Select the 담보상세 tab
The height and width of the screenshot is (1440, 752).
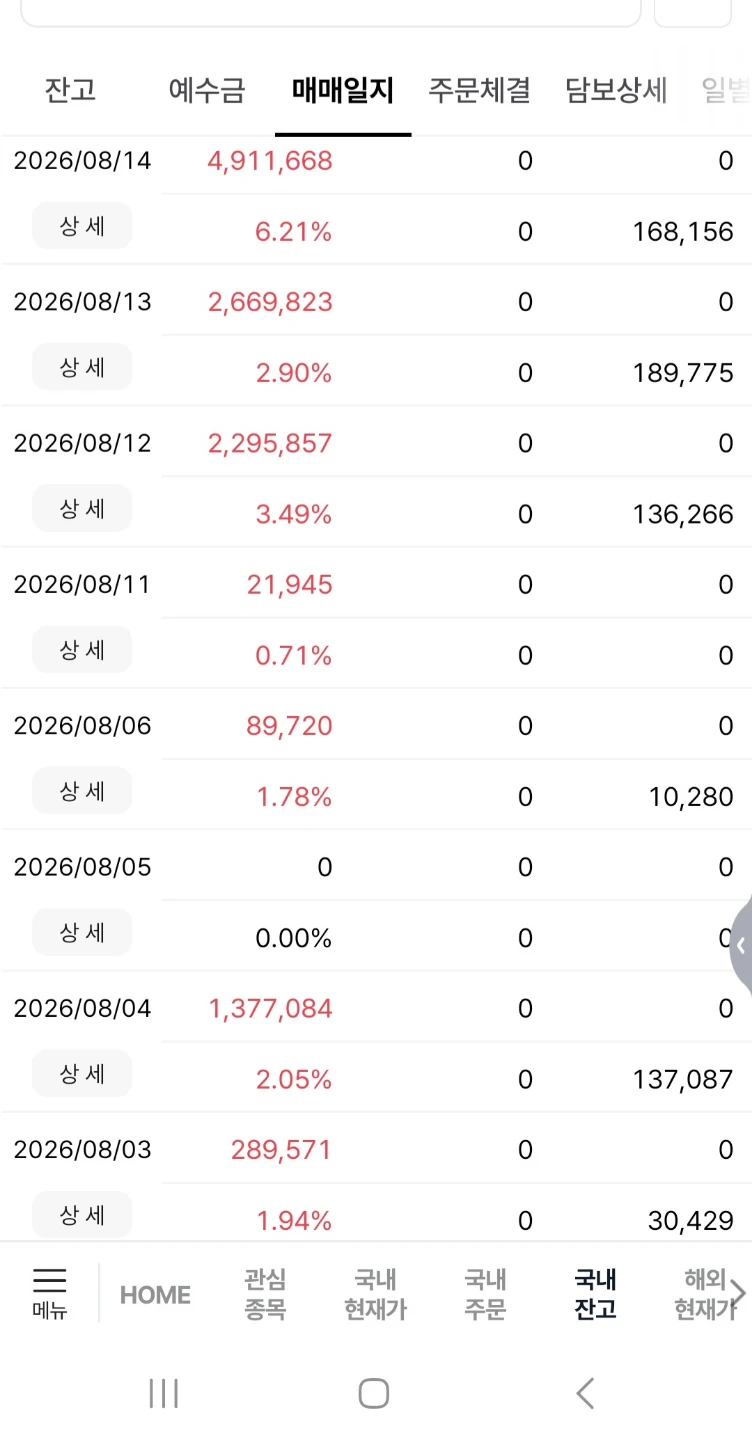[x=616, y=91]
